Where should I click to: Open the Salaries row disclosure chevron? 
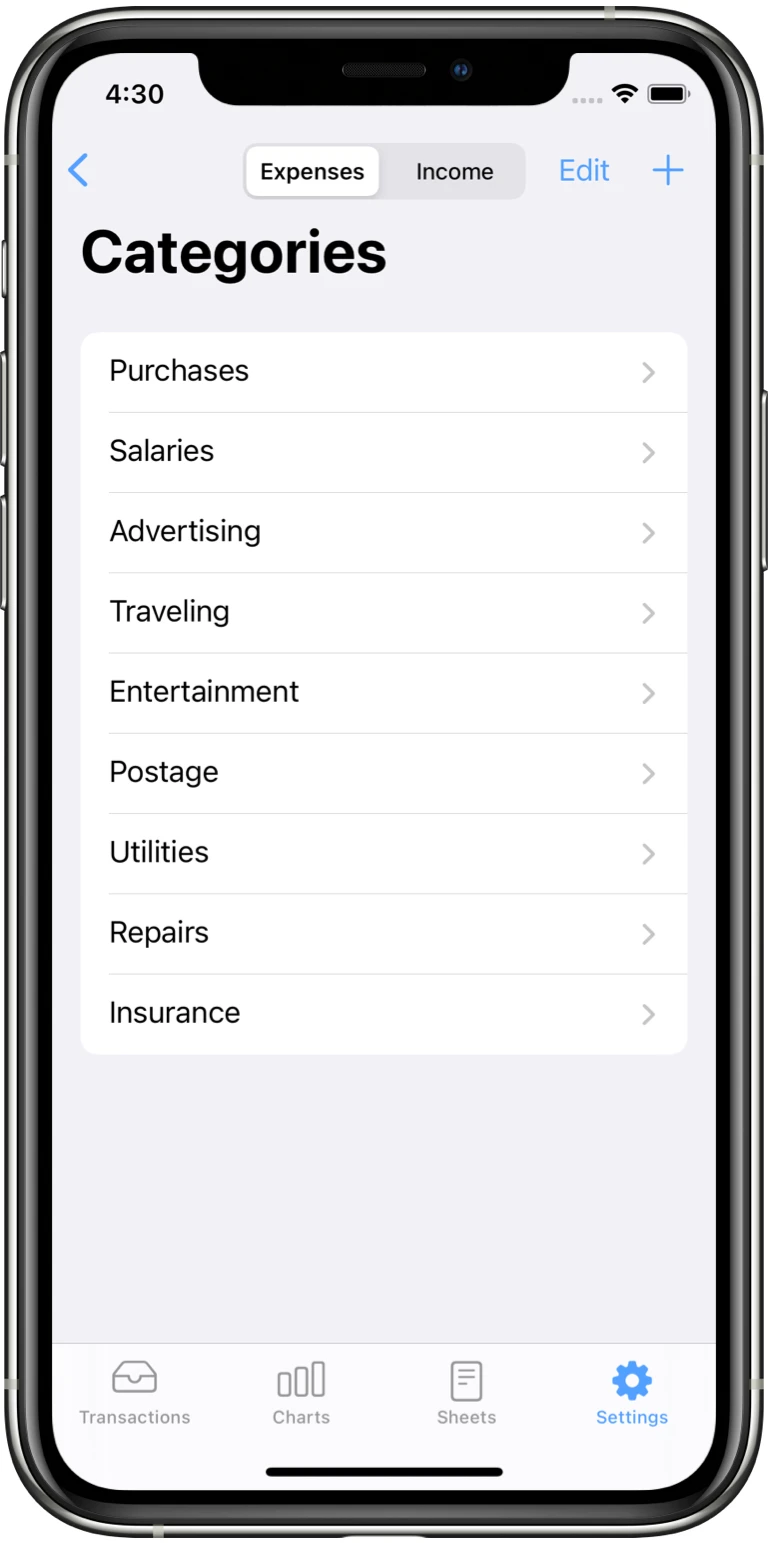(649, 452)
